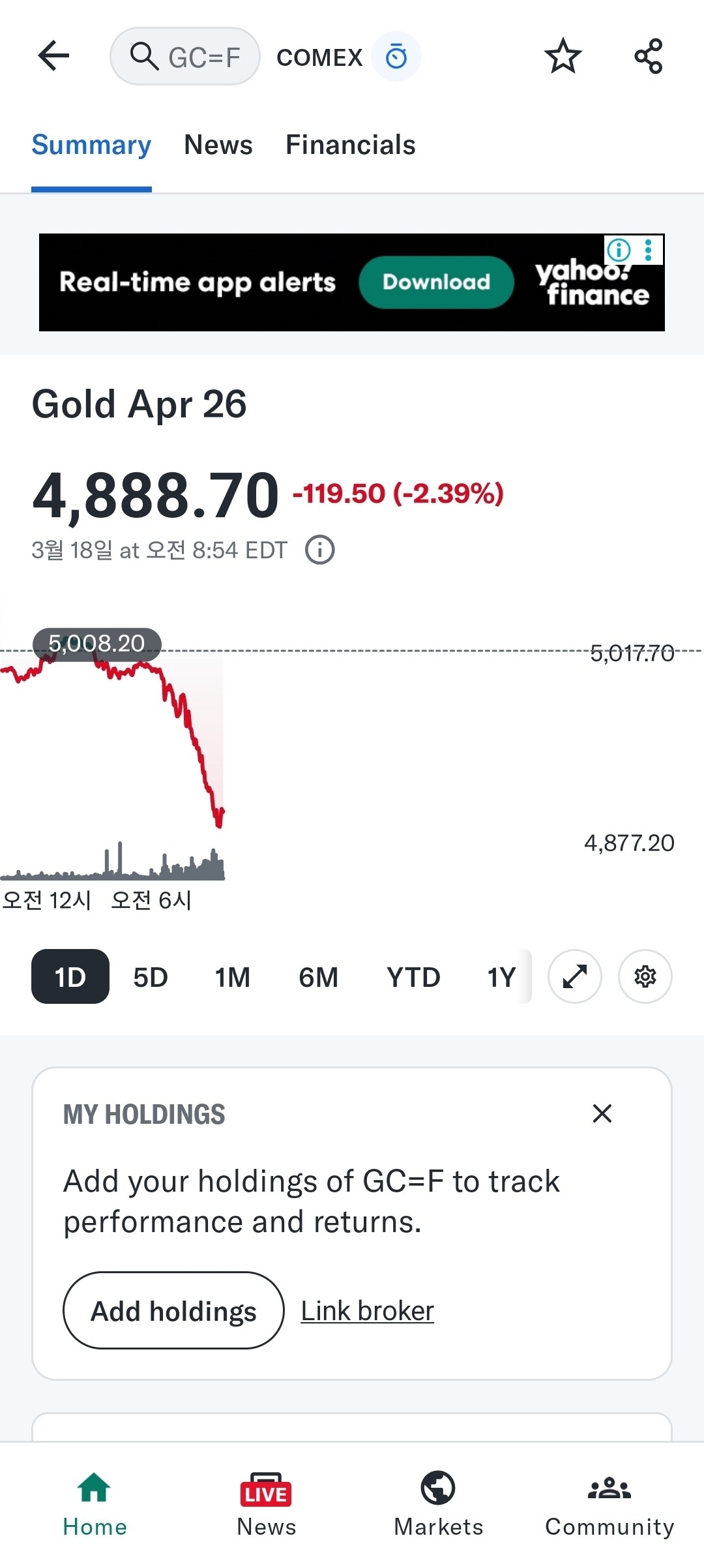The image size is (704, 1568).
Task: Go back using the arrow icon
Action: (53, 56)
